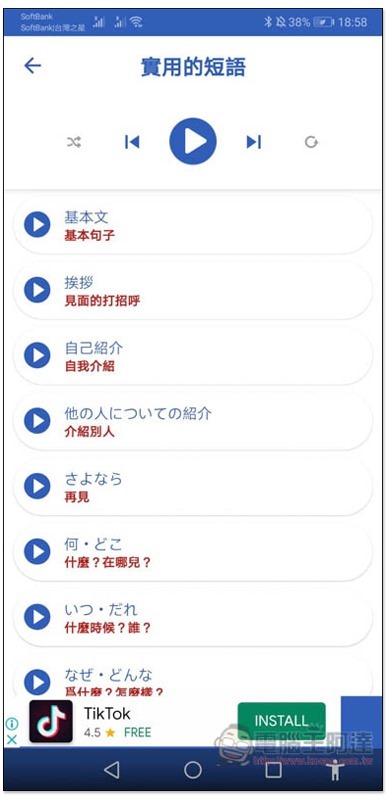Open the 他の人についての紹介 lesson
The height and width of the screenshot is (800, 386).
(x=193, y=421)
